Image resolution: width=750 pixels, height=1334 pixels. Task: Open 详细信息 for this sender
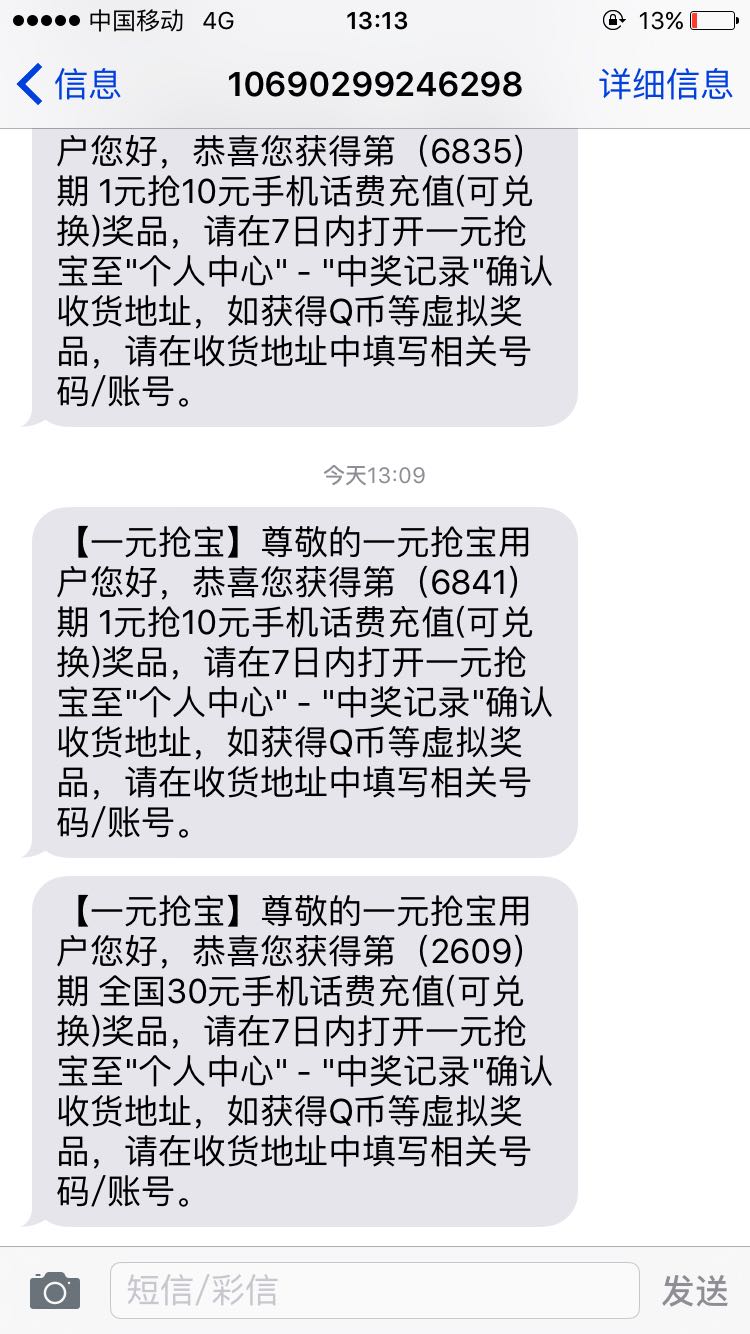(x=665, y=84)
